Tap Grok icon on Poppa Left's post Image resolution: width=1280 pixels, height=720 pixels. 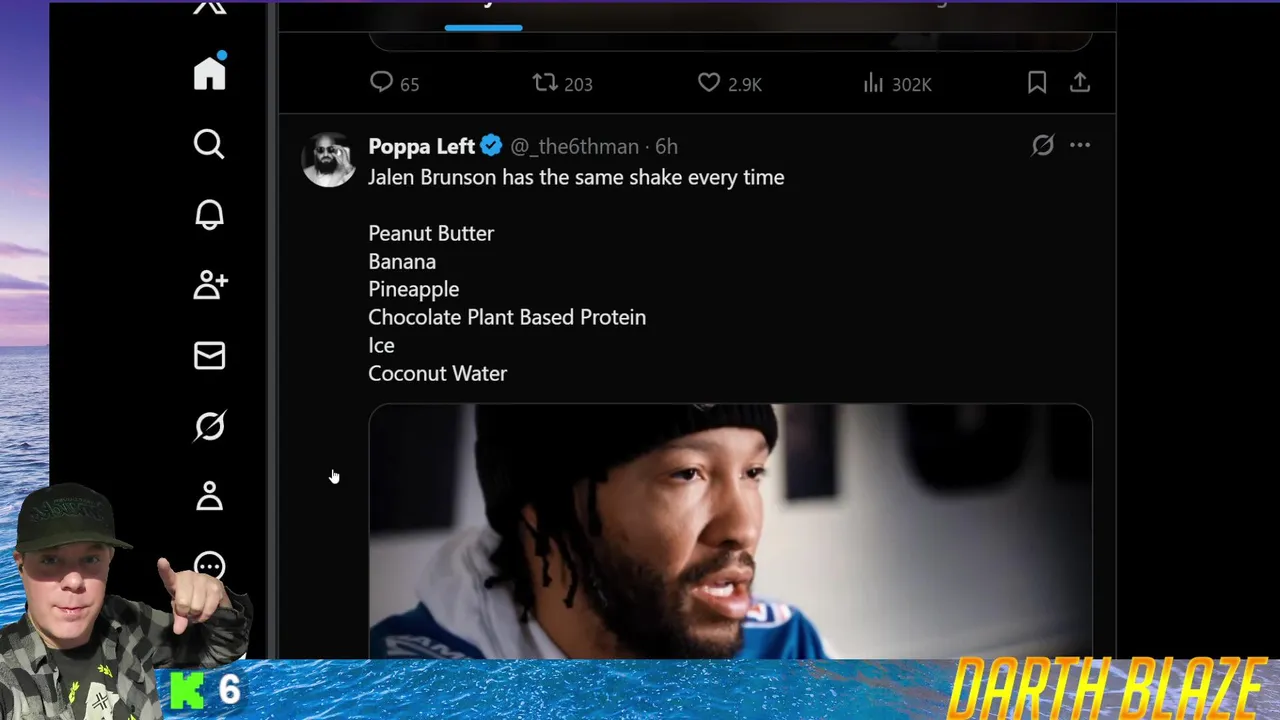(1043, 146)
